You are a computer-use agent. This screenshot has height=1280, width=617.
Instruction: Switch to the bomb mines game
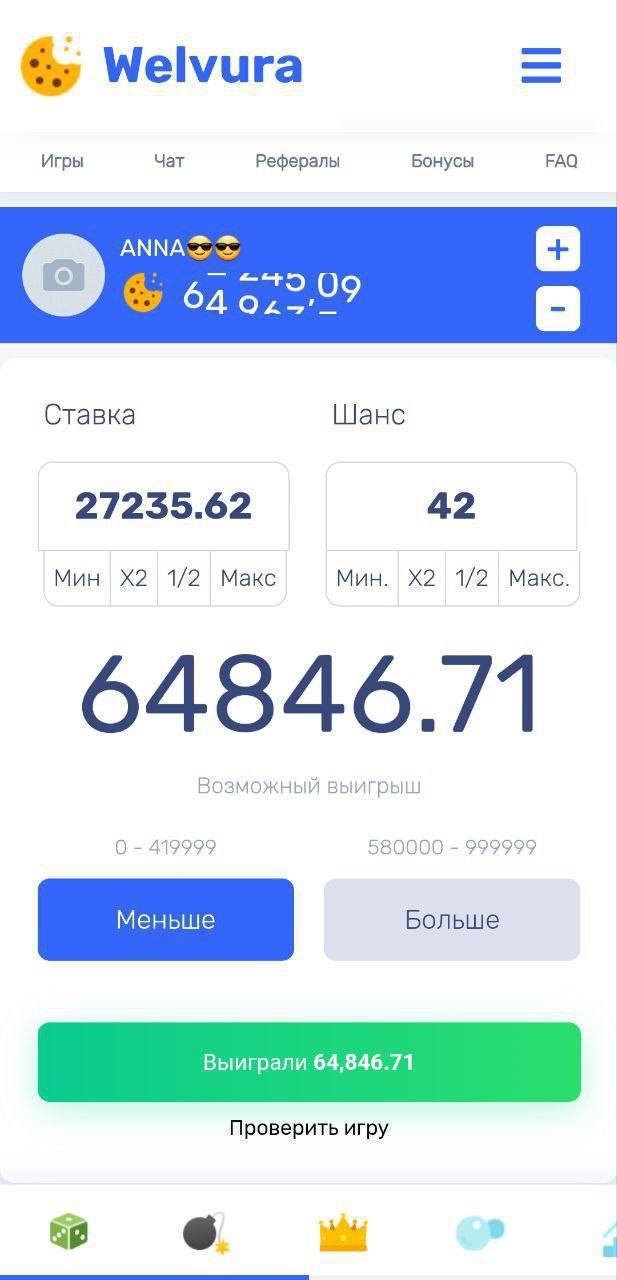point(206,1233)
